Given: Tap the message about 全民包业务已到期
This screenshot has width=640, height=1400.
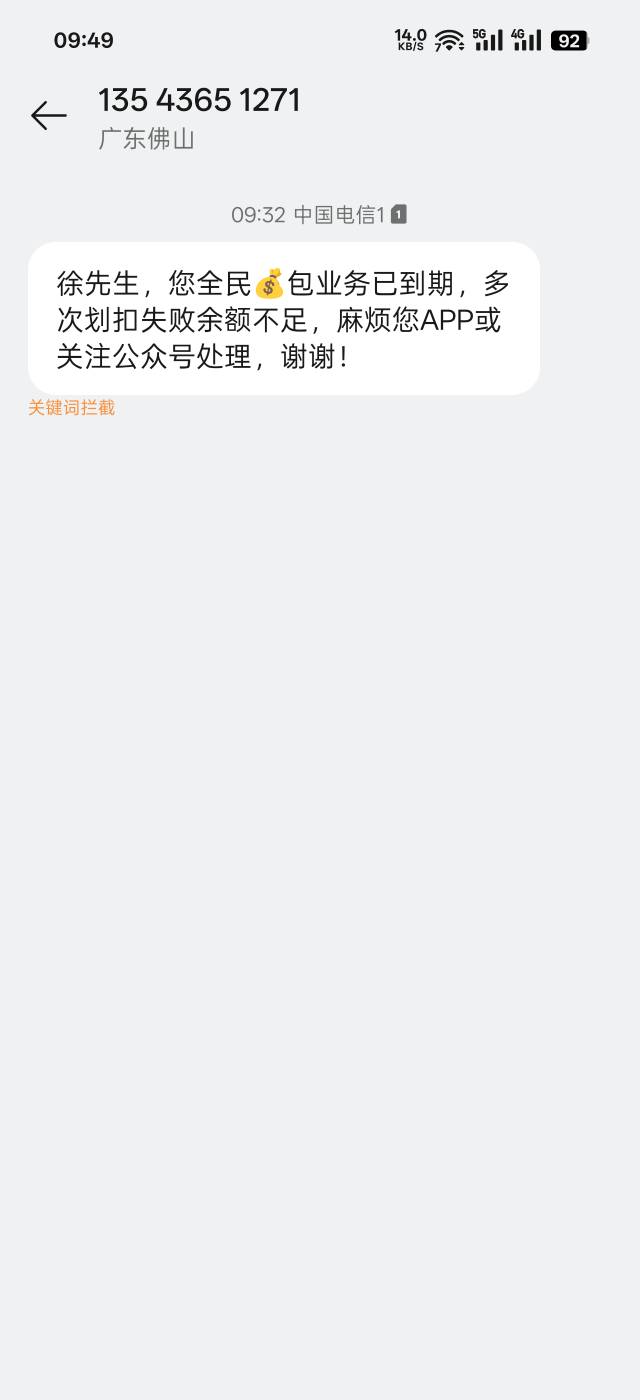Looking at the screenshot, I should (x=284, y=318).
